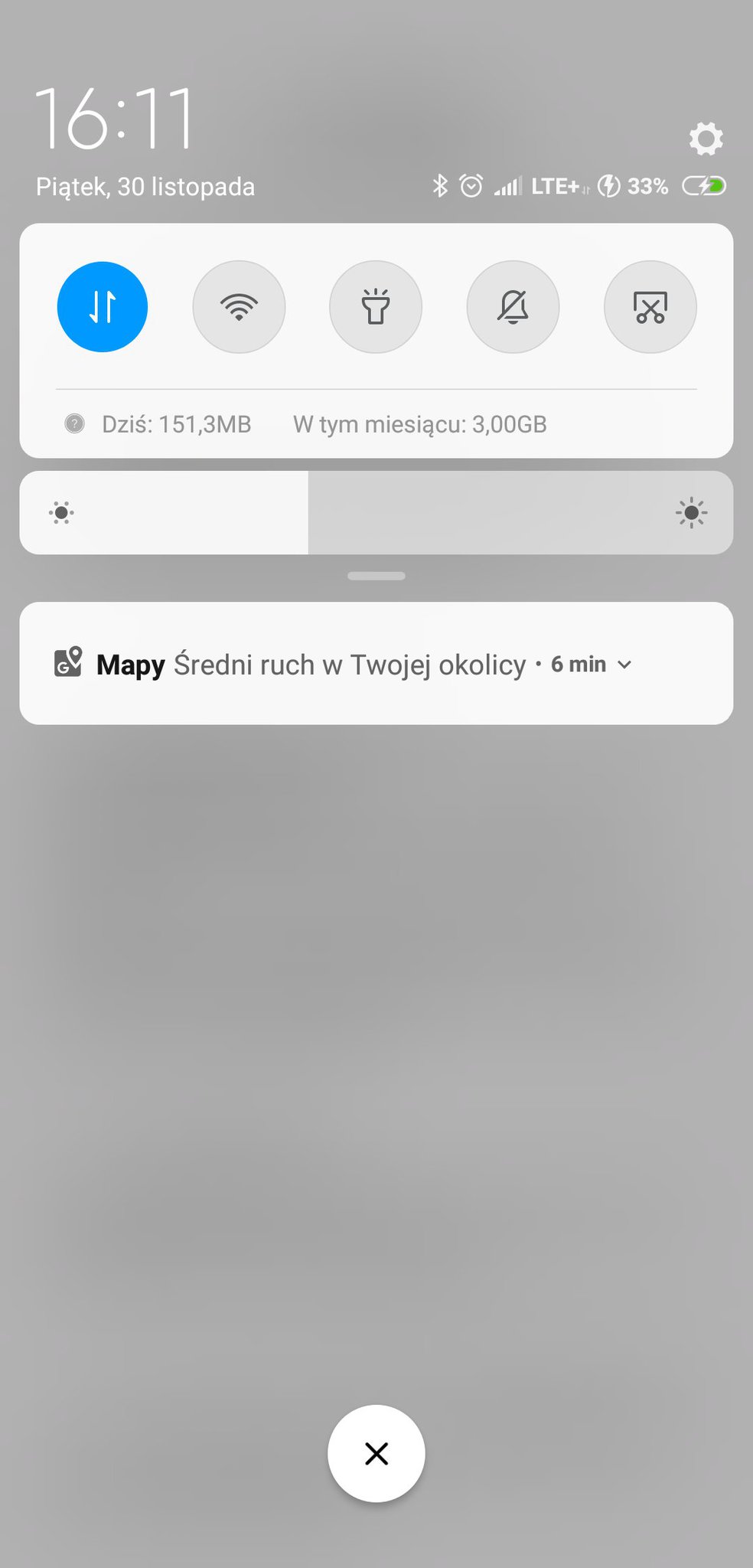Open settings via the gear icon

click(705, 139)
